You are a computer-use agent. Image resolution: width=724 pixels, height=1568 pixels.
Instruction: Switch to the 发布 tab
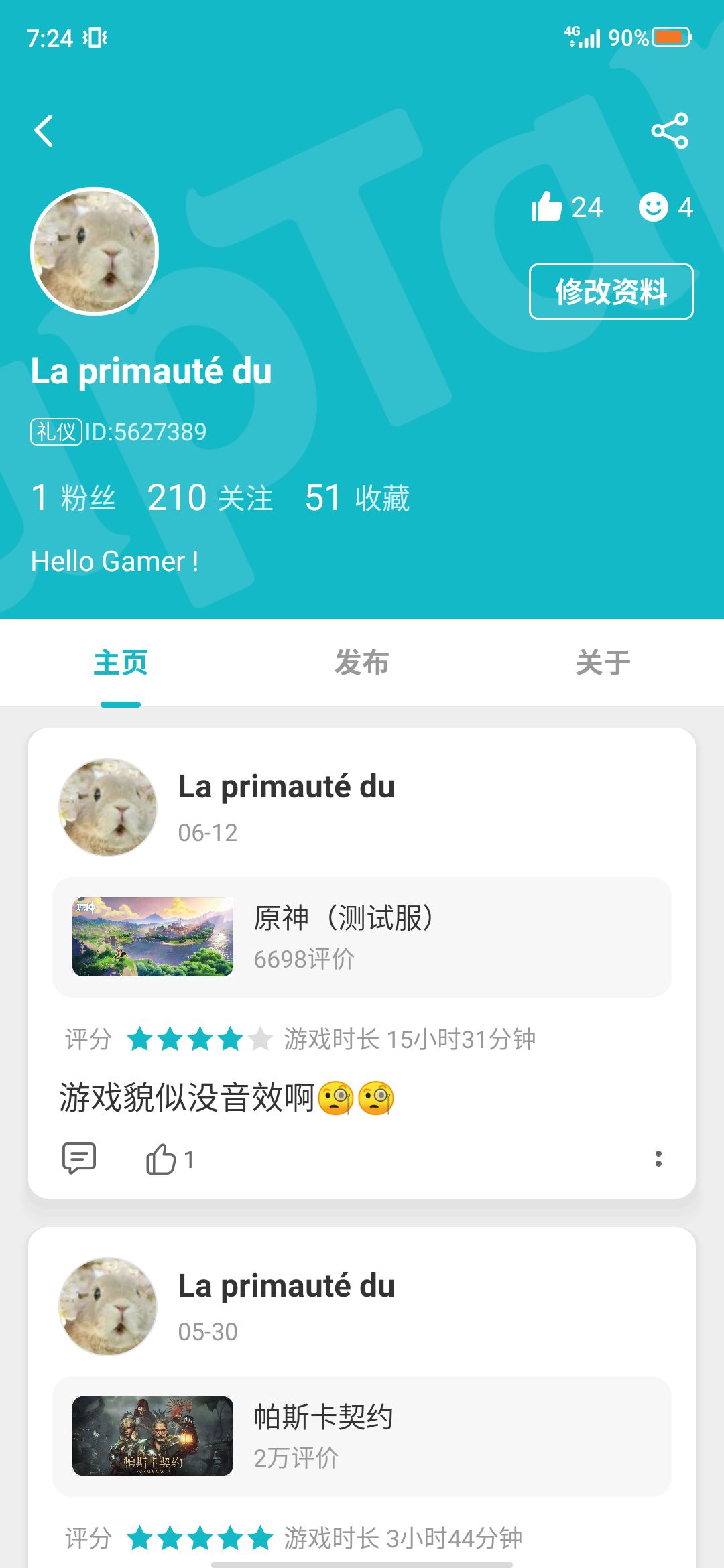[361, 662]
